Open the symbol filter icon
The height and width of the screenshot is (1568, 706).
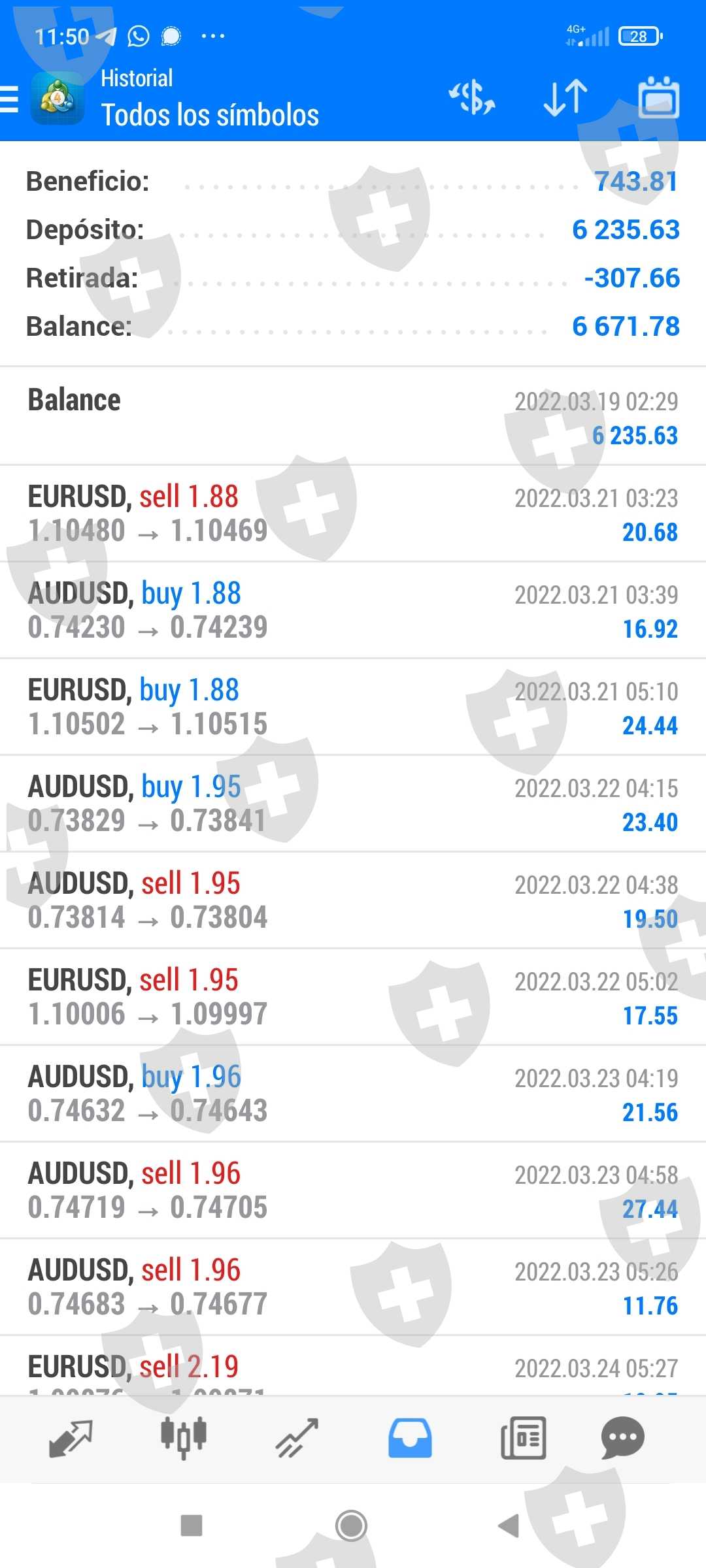click(x=471, y=98)
